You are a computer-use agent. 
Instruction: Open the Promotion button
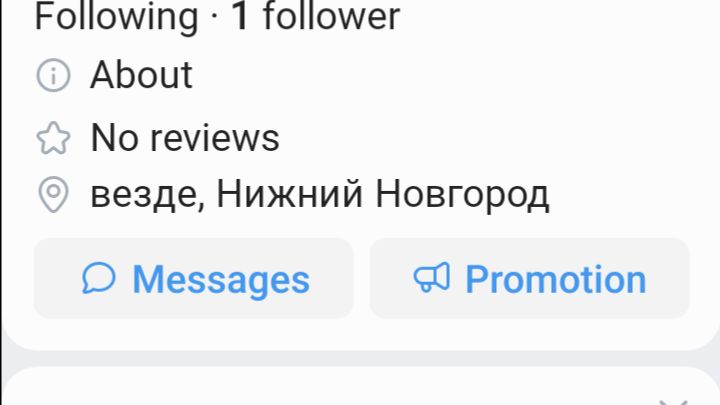(x=529, y=279)
